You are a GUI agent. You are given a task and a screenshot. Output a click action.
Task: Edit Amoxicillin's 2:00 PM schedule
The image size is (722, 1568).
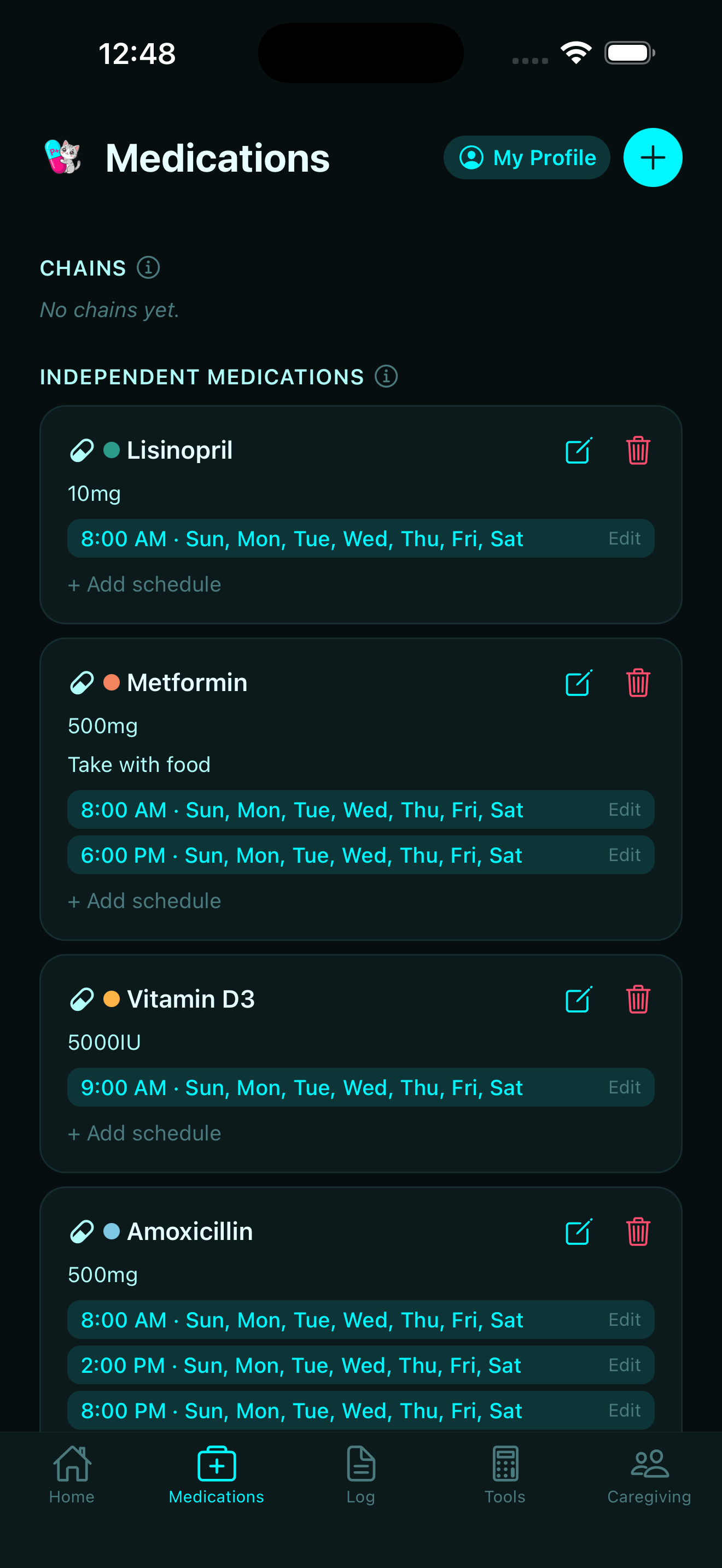[x=625, y=1365]
